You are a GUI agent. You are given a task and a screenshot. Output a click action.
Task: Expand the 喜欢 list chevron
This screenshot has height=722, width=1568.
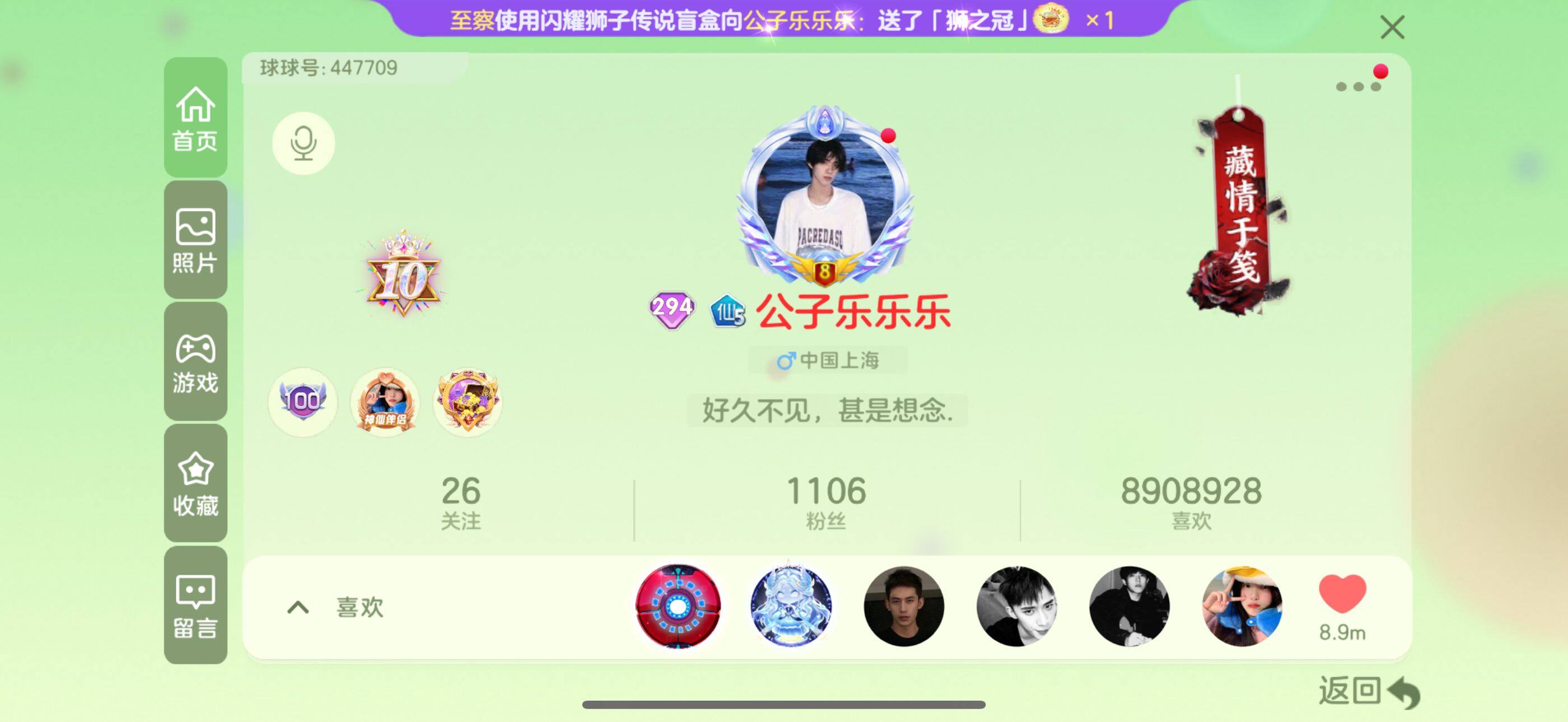[x=298, y=607]
